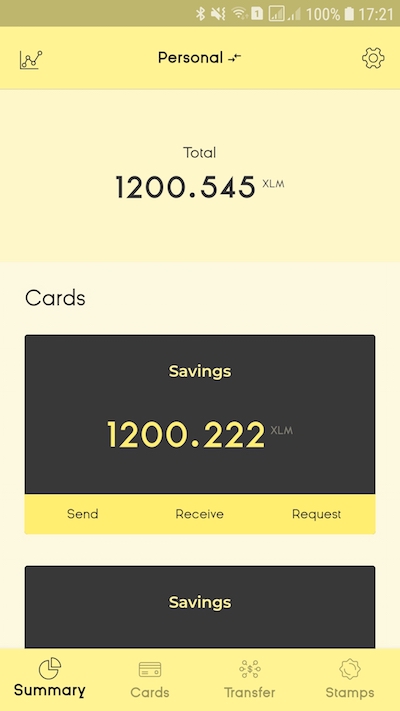Switch to the Cards tab

[150, 679]
